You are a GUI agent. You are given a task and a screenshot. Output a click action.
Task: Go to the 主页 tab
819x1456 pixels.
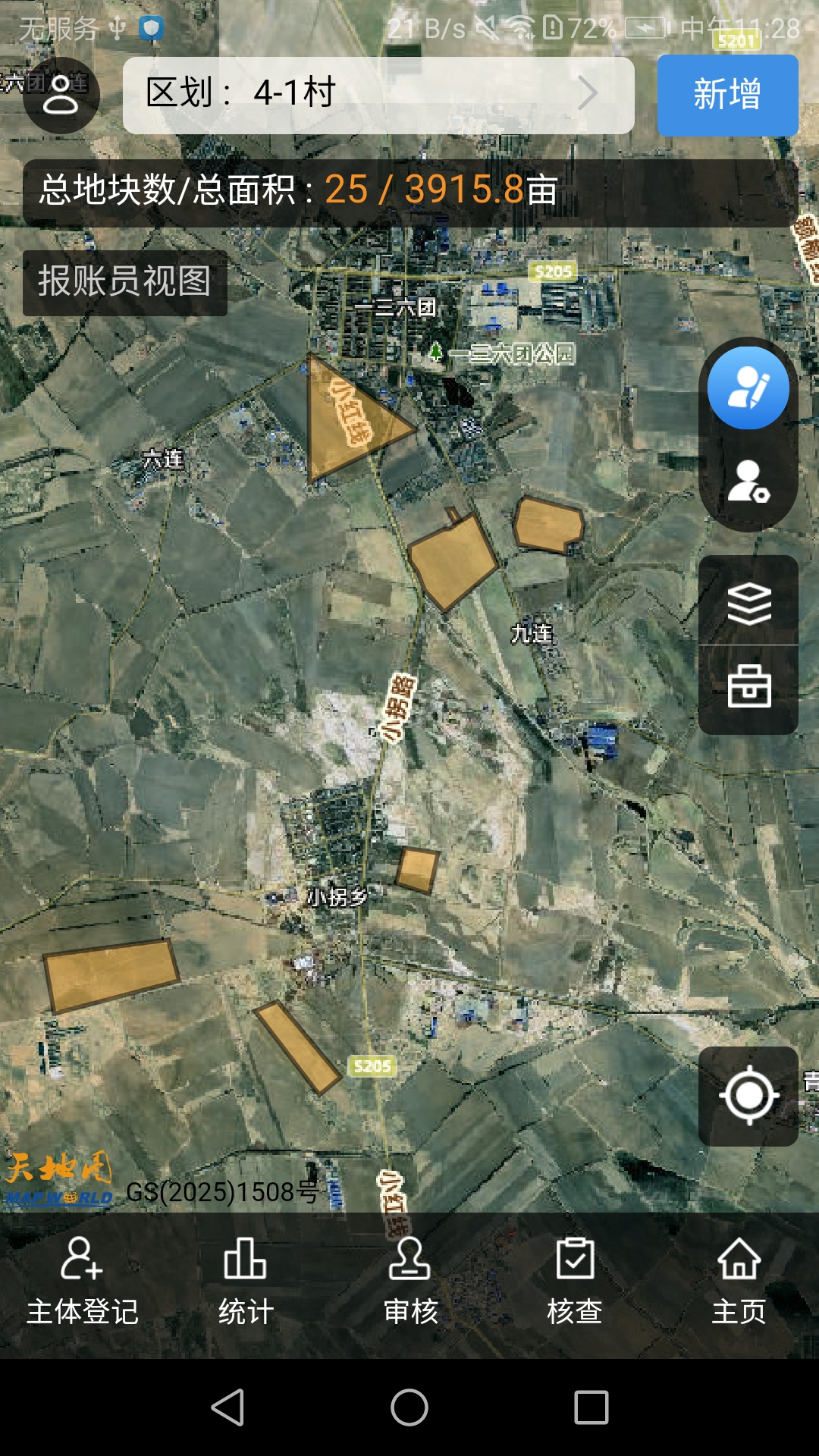point(739,1282)
